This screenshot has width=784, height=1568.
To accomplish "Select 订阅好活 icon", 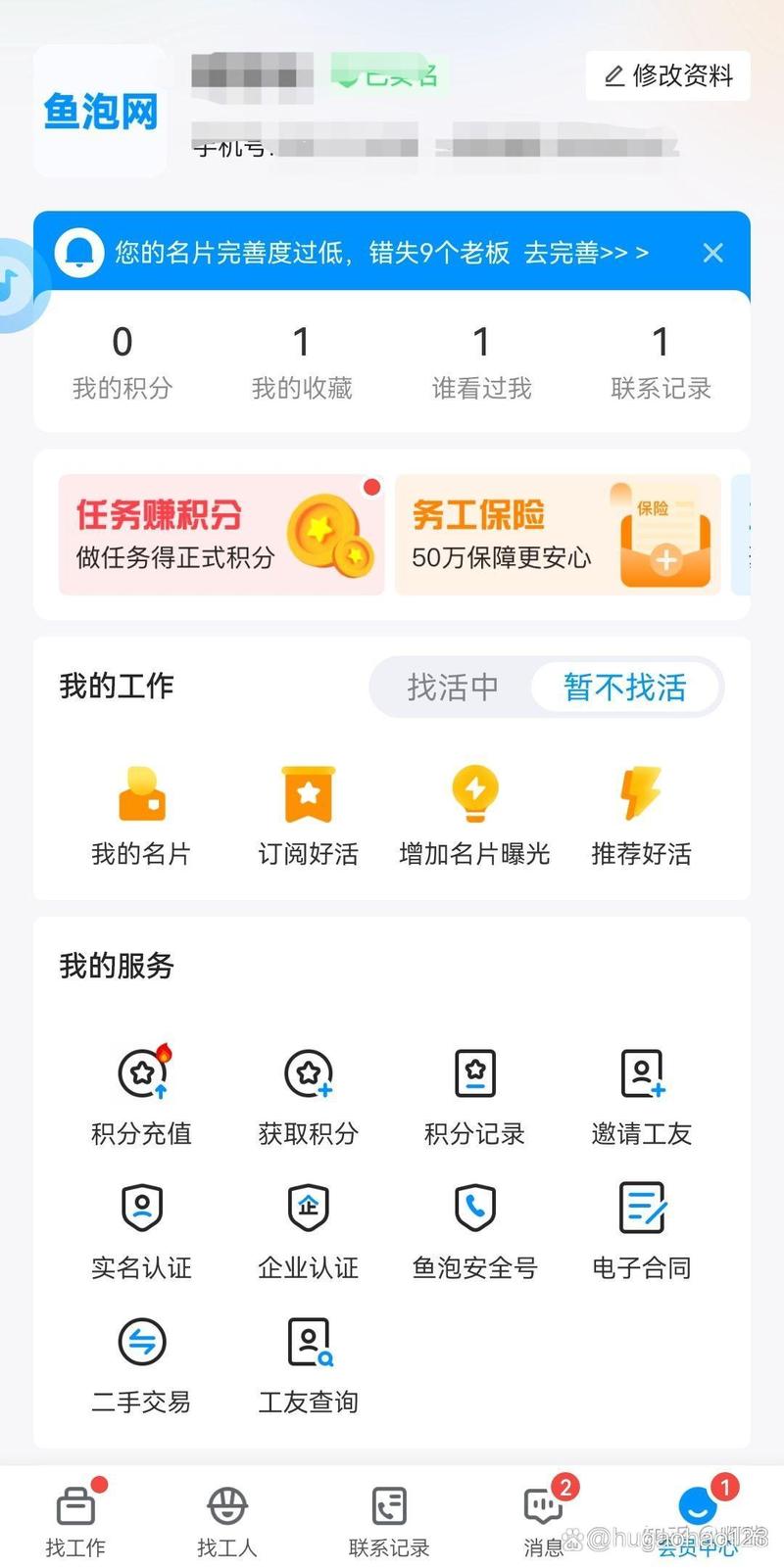I will [308, 813].
